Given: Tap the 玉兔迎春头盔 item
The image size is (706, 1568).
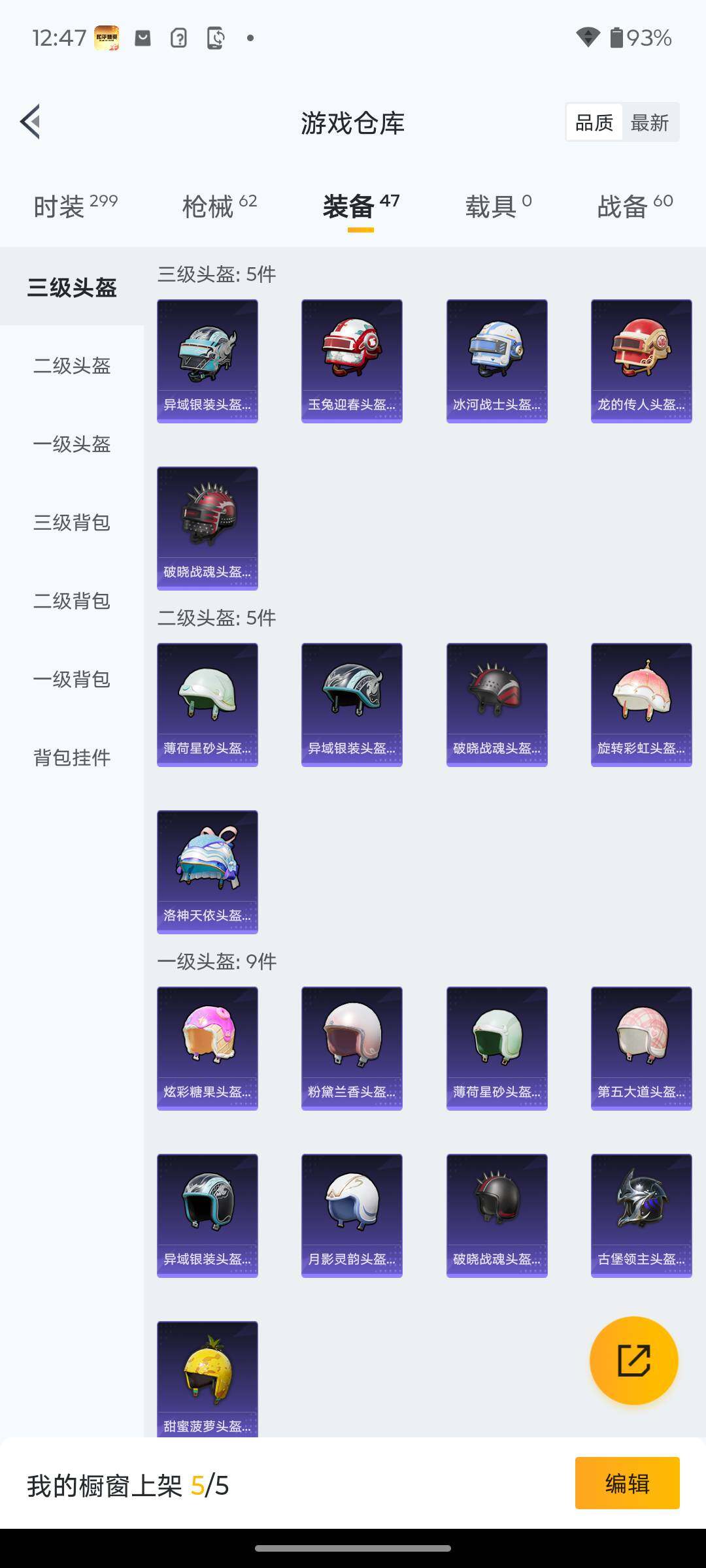Looking at the screenshot, I should click(x=352, y=361).
